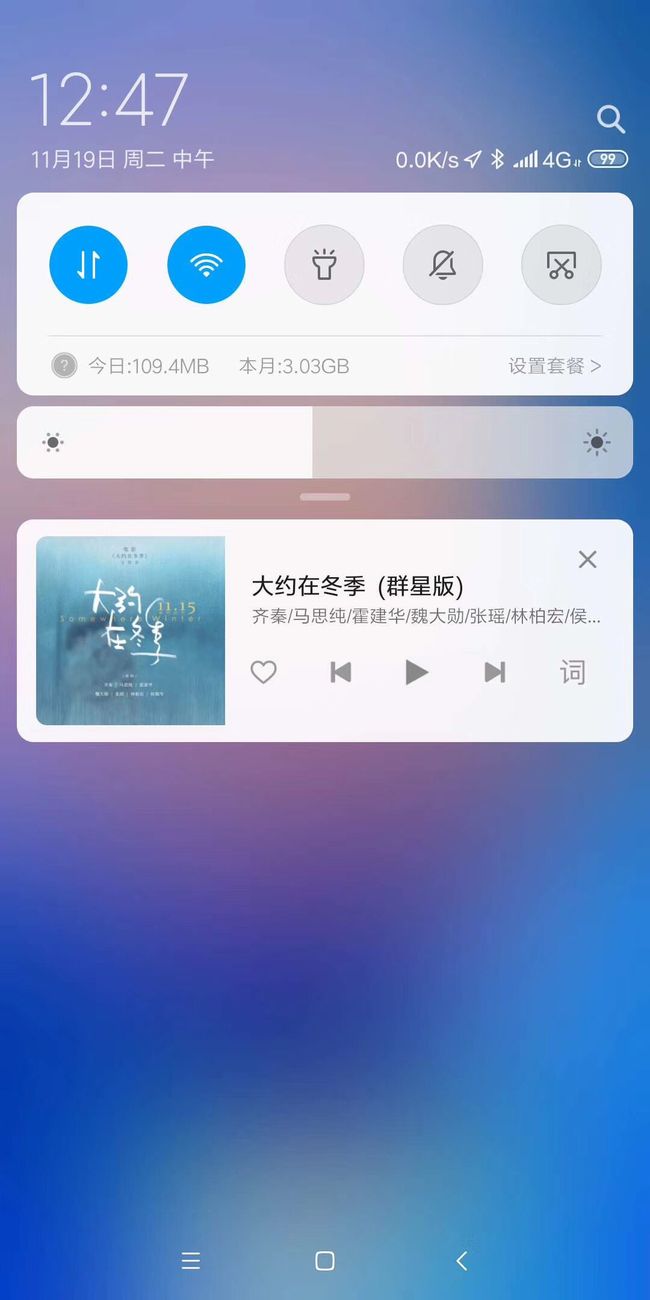Take a screenshot with the scissors toggle
The height and width of the screenshot is (1300, 650).
561,265
